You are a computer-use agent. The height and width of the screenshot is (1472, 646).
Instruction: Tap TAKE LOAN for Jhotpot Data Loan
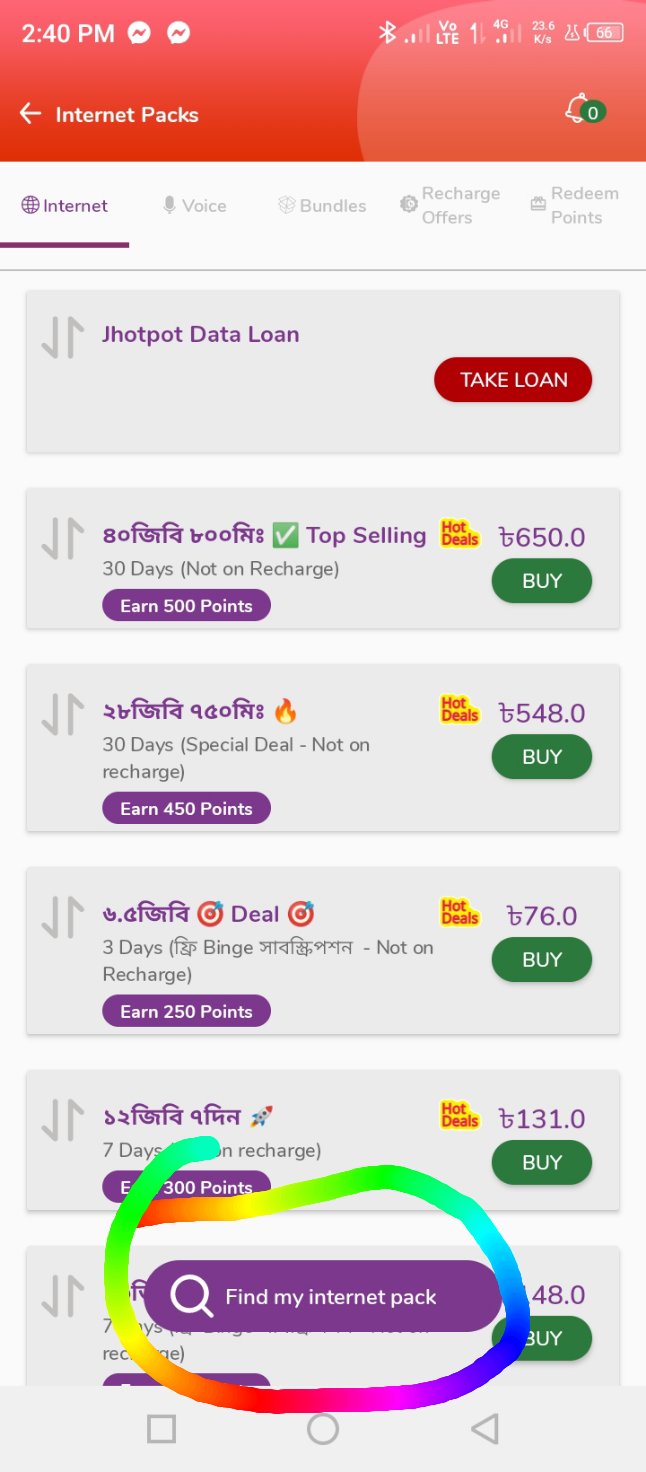click(x=513, y=380)
